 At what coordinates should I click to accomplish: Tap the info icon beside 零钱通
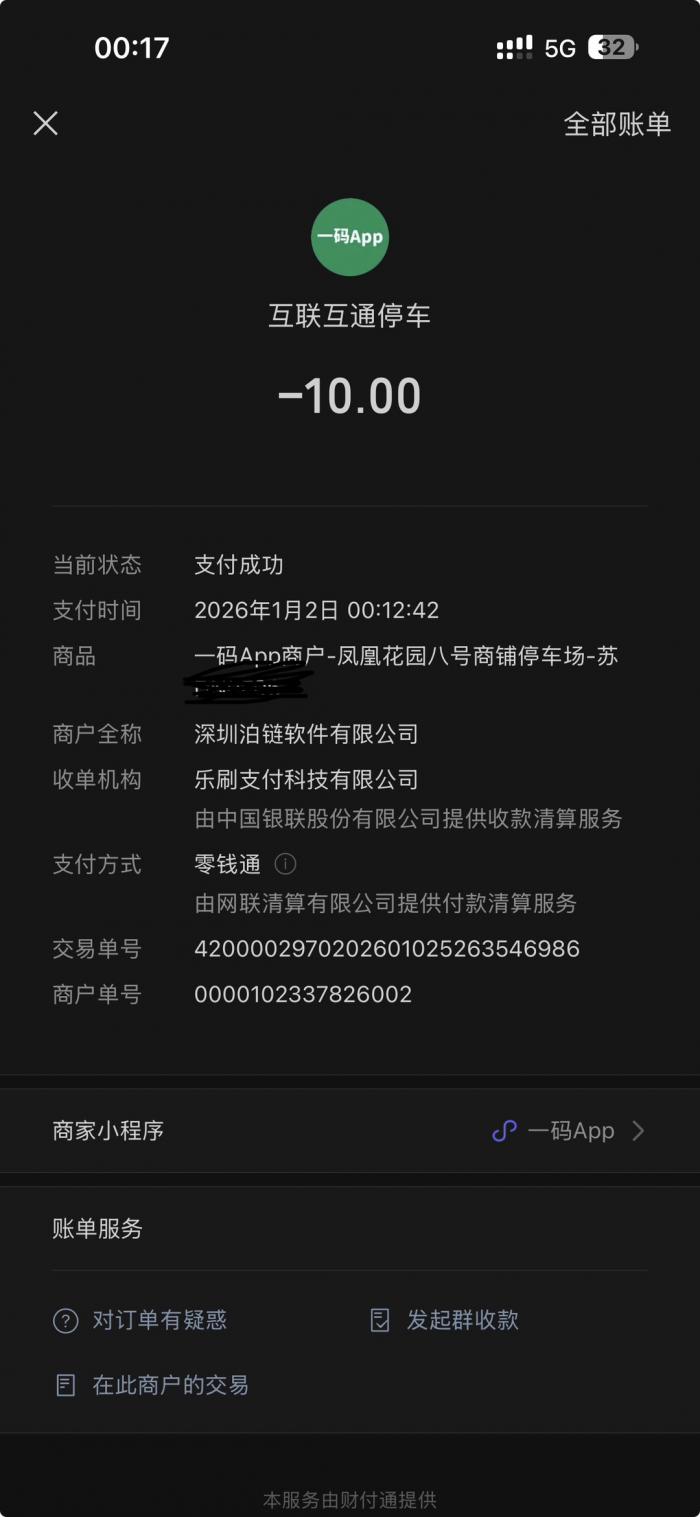point(286,864)
